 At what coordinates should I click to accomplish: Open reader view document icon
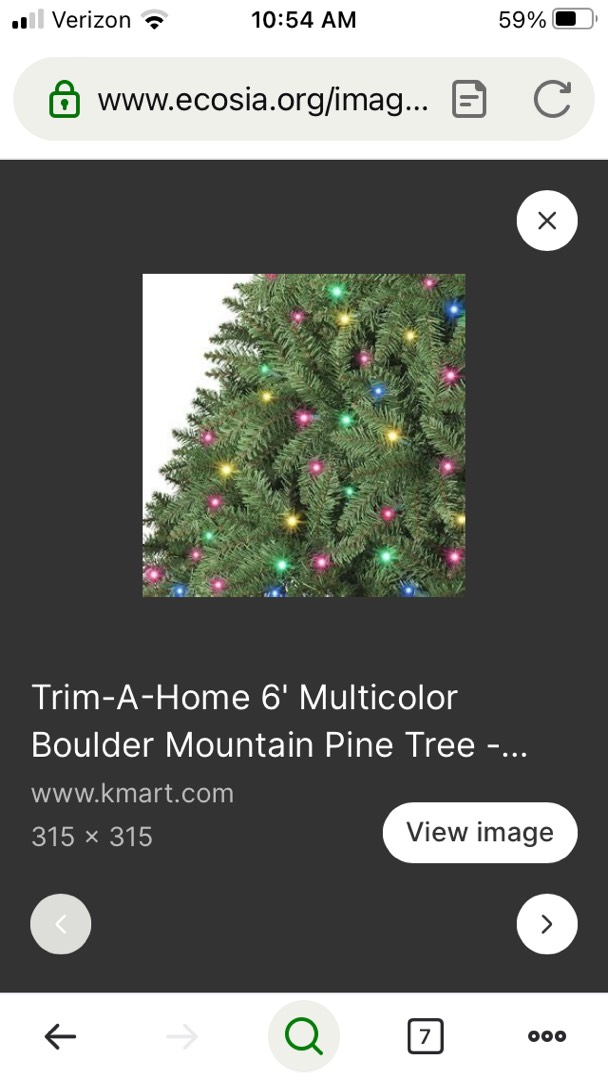click(470, 99)
